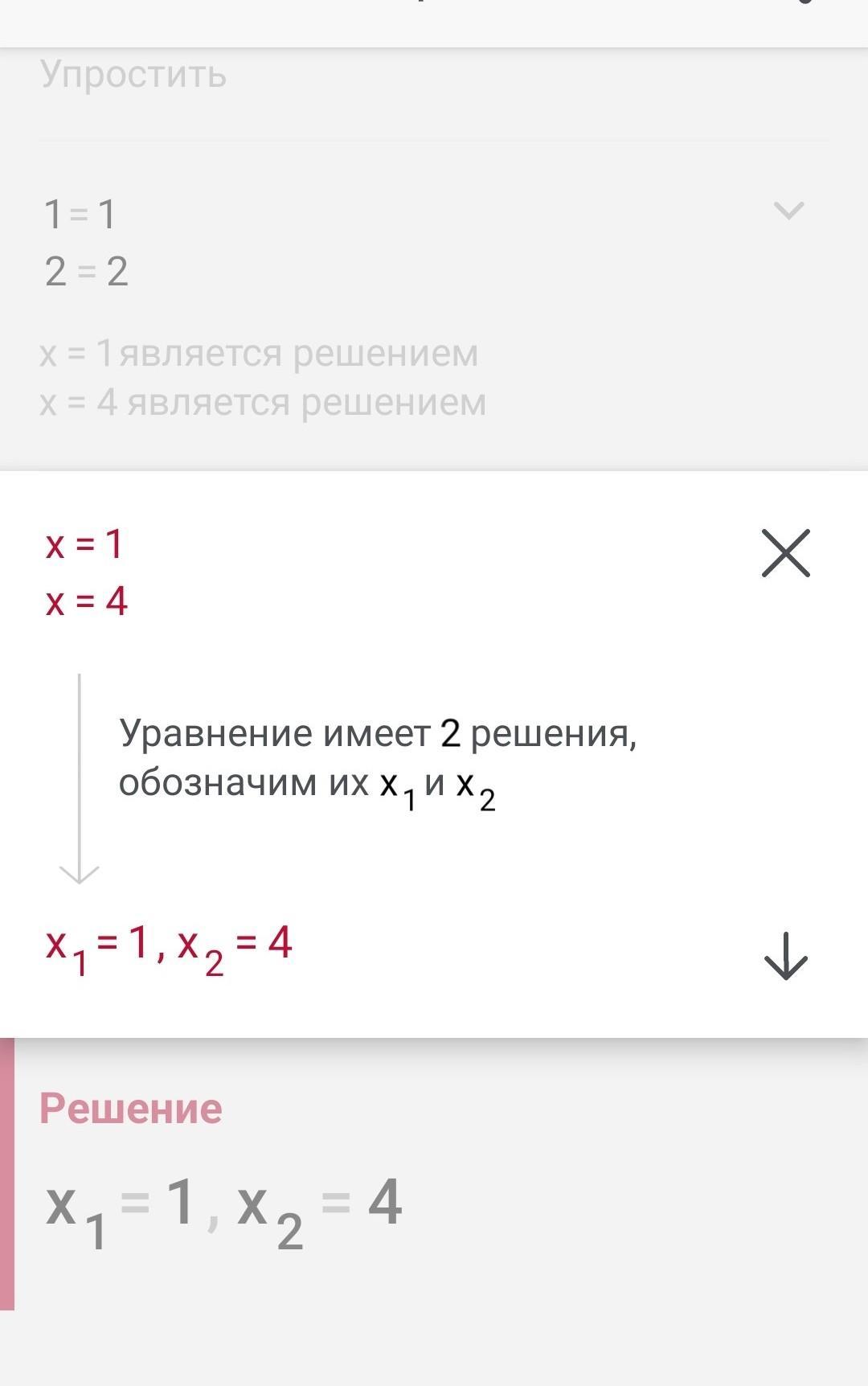Go to next step with down arrow

coord(785,956)
